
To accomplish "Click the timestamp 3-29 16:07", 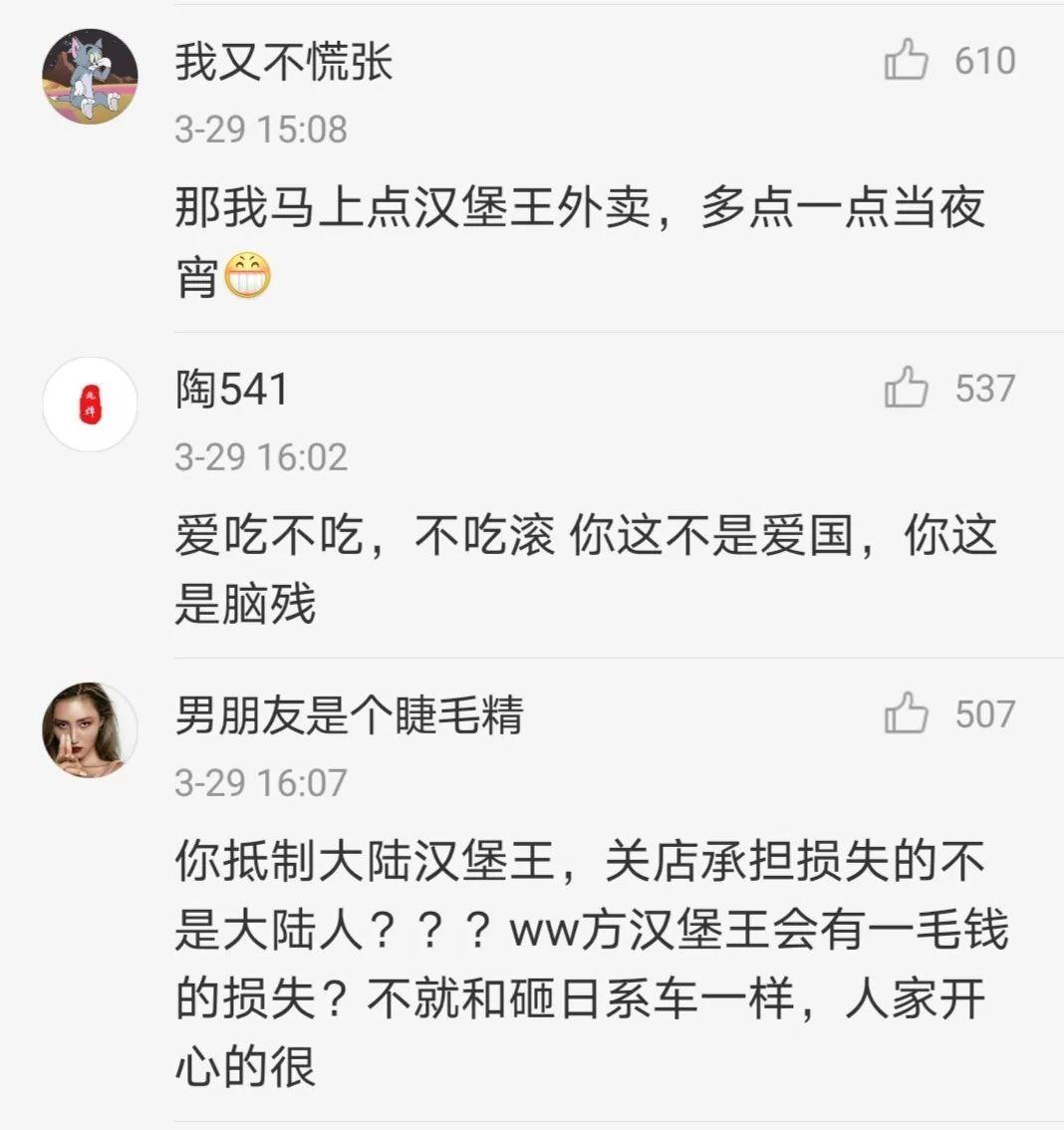I will pyautogui.click(x=261, y=783).
